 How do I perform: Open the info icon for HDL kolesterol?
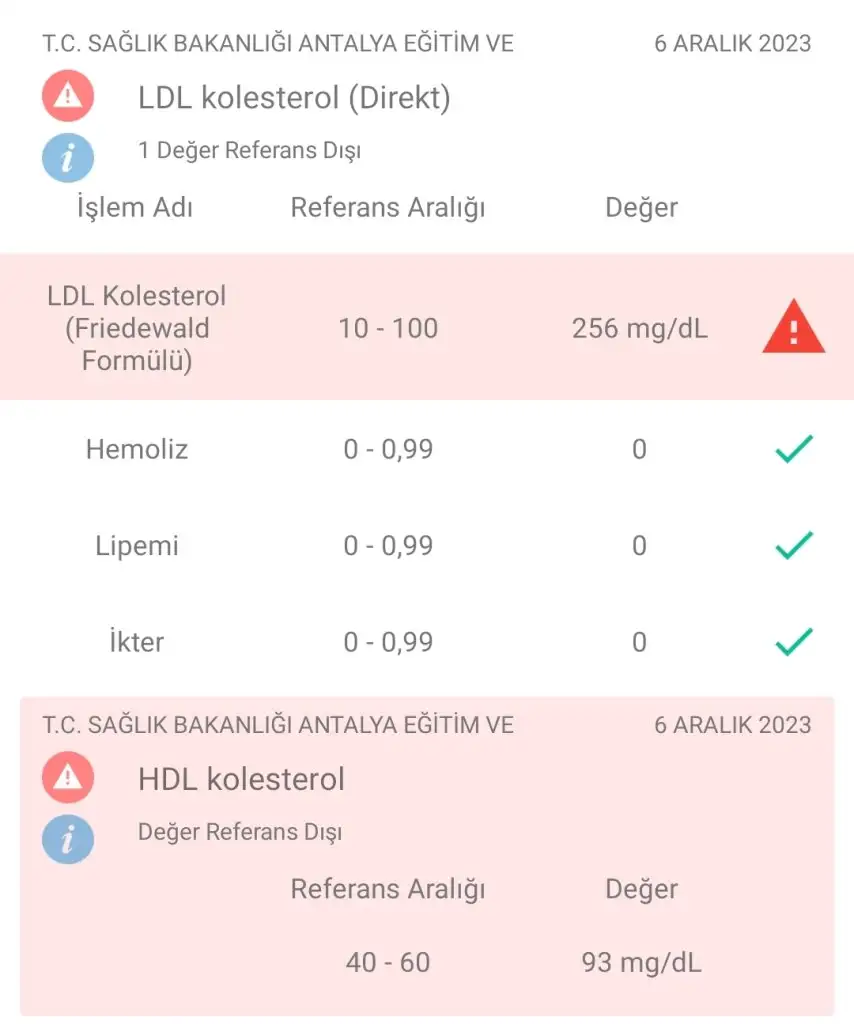(68, 838)
